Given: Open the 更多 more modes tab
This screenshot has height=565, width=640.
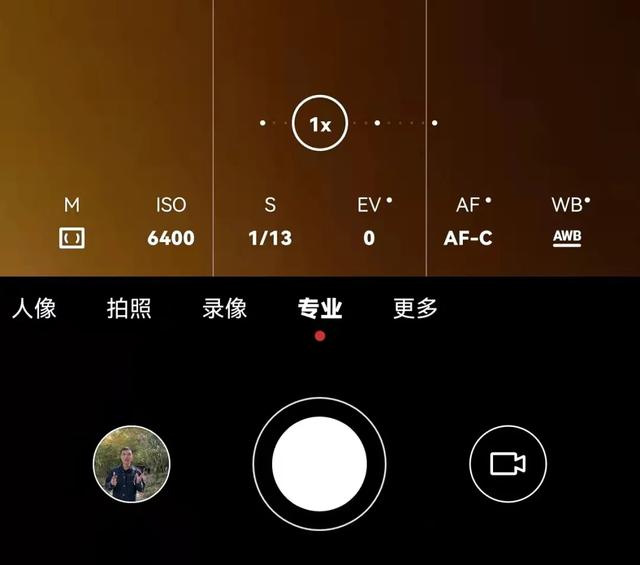Looking at the screenshot, I should [x=416, y=308].
